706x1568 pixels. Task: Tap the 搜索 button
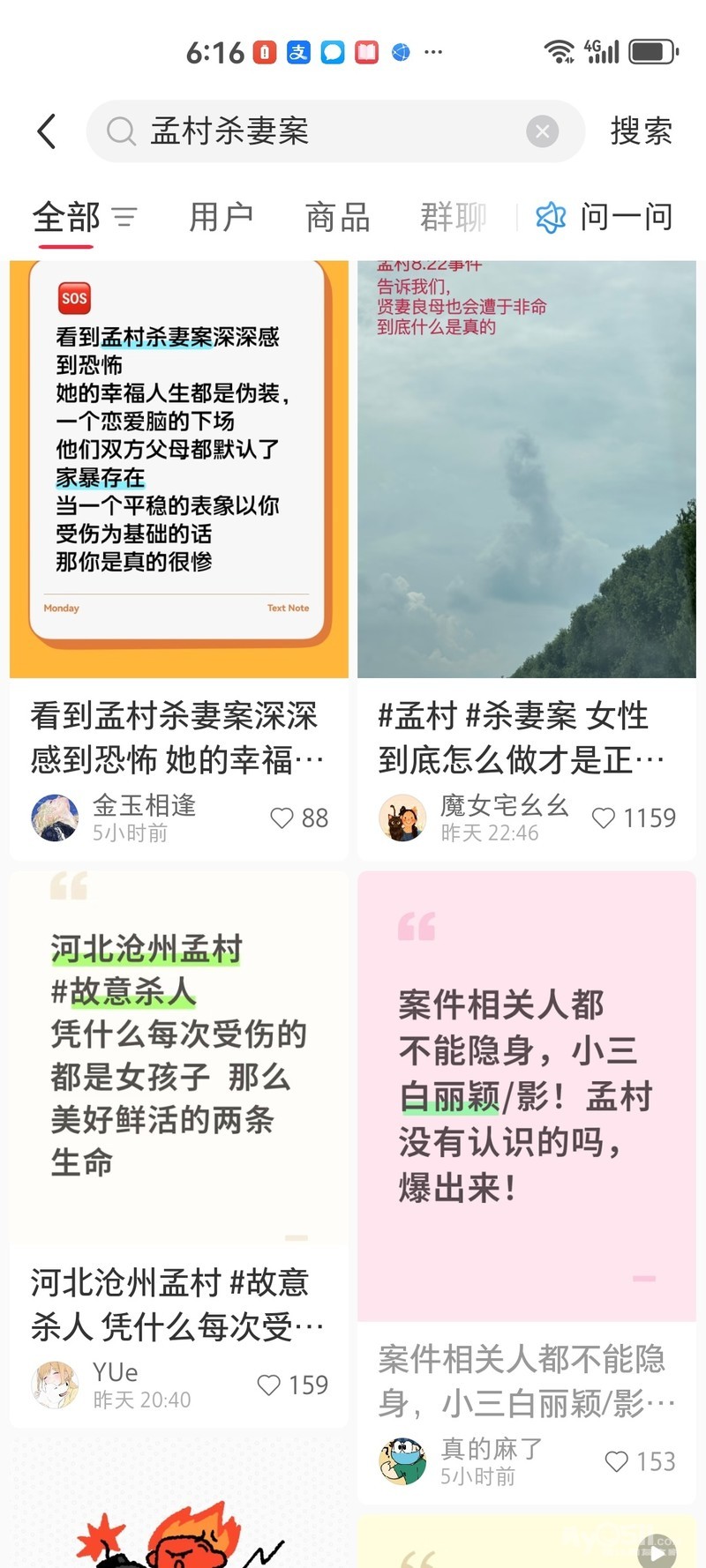point(642,132)
